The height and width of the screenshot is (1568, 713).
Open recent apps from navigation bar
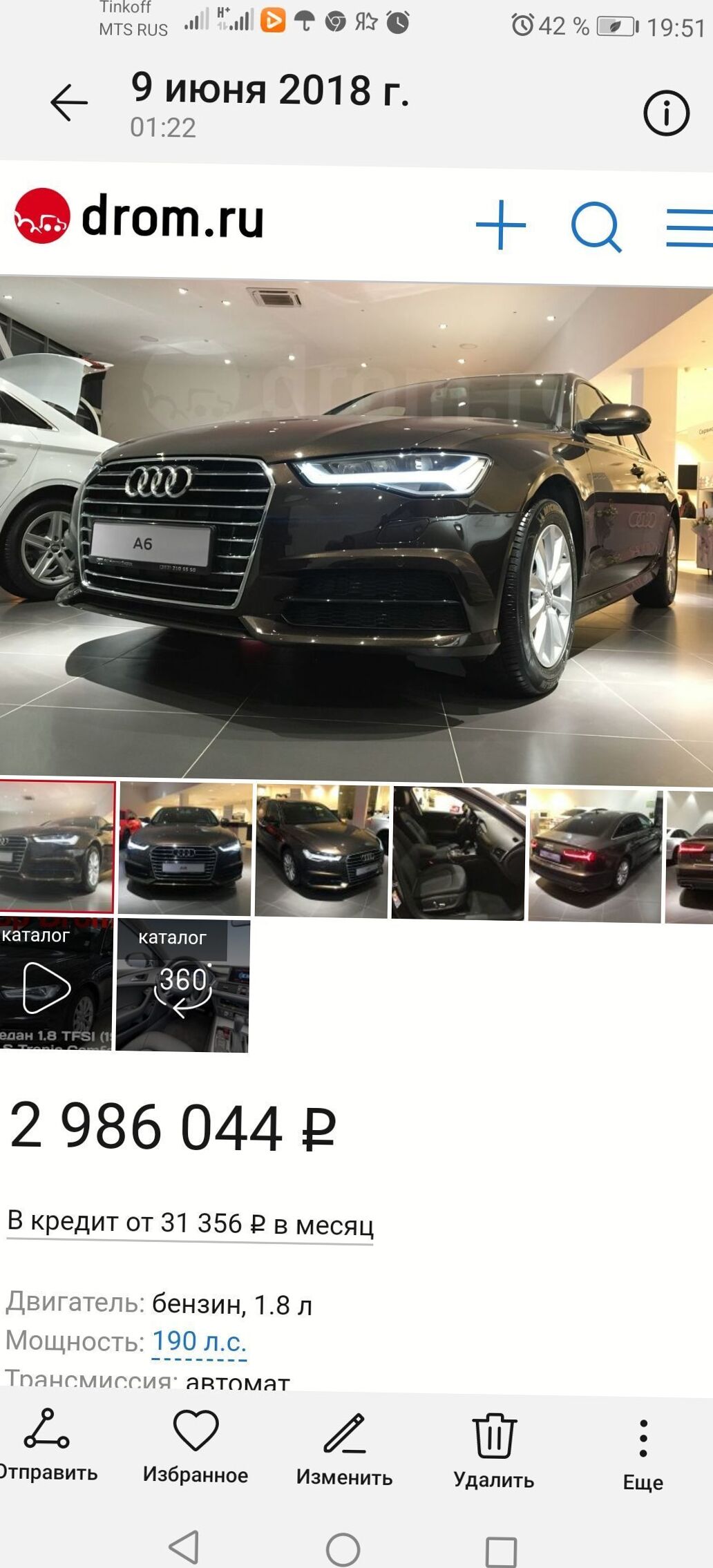coord(501,1551)
